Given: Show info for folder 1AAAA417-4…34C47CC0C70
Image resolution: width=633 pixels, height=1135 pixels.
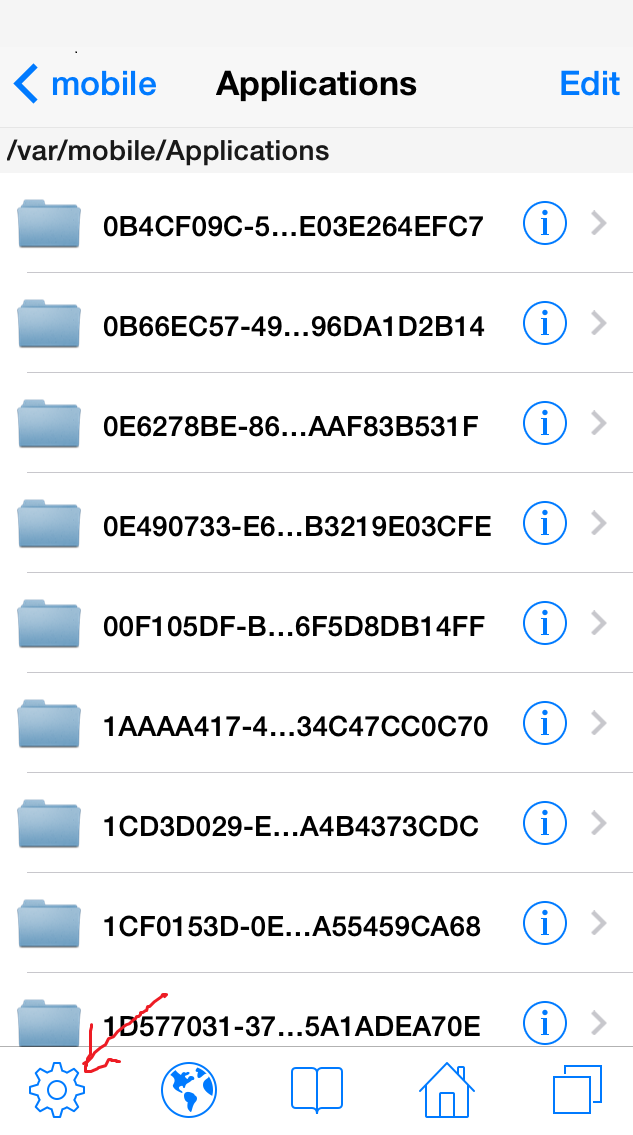Looking at the screenshot, I should click(x=545, y=722).
